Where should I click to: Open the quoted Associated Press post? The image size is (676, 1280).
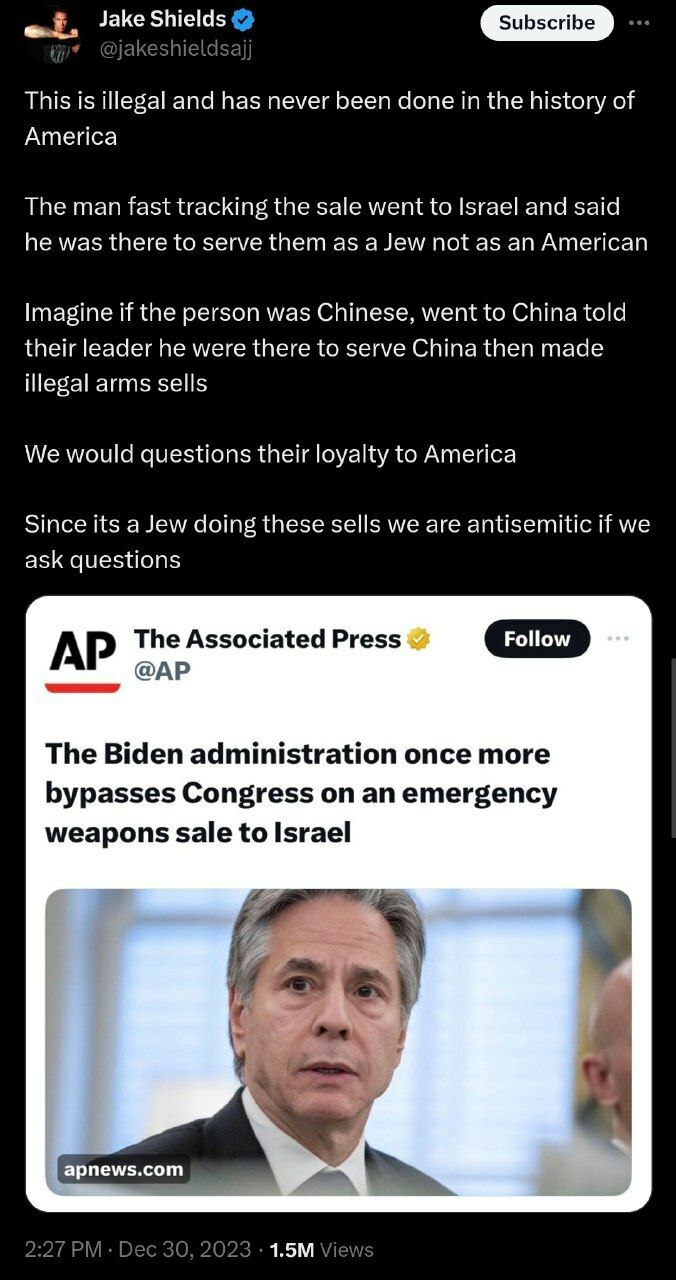tap(338, 903)
